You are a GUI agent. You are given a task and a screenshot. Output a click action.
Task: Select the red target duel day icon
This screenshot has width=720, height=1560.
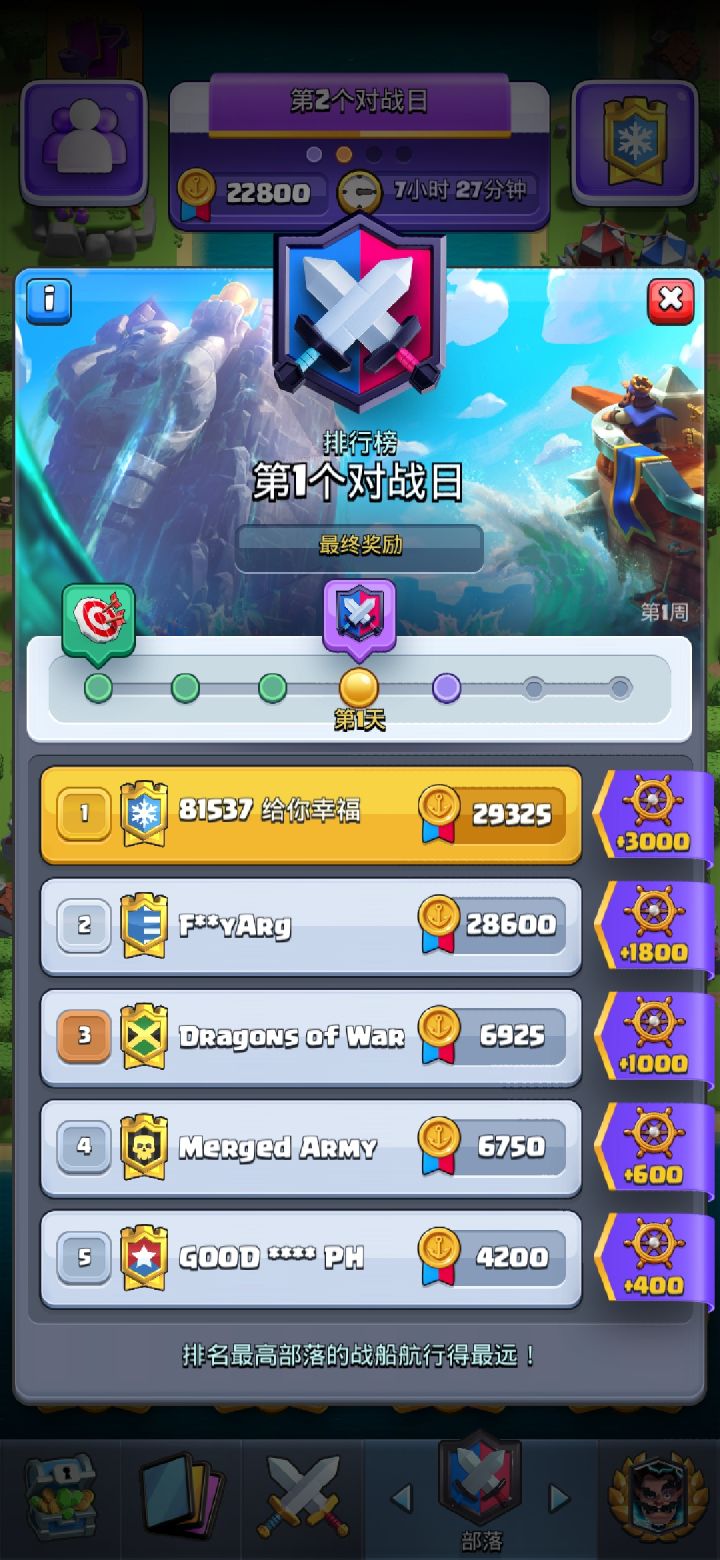pyautogui.click(x=98, y=617)
